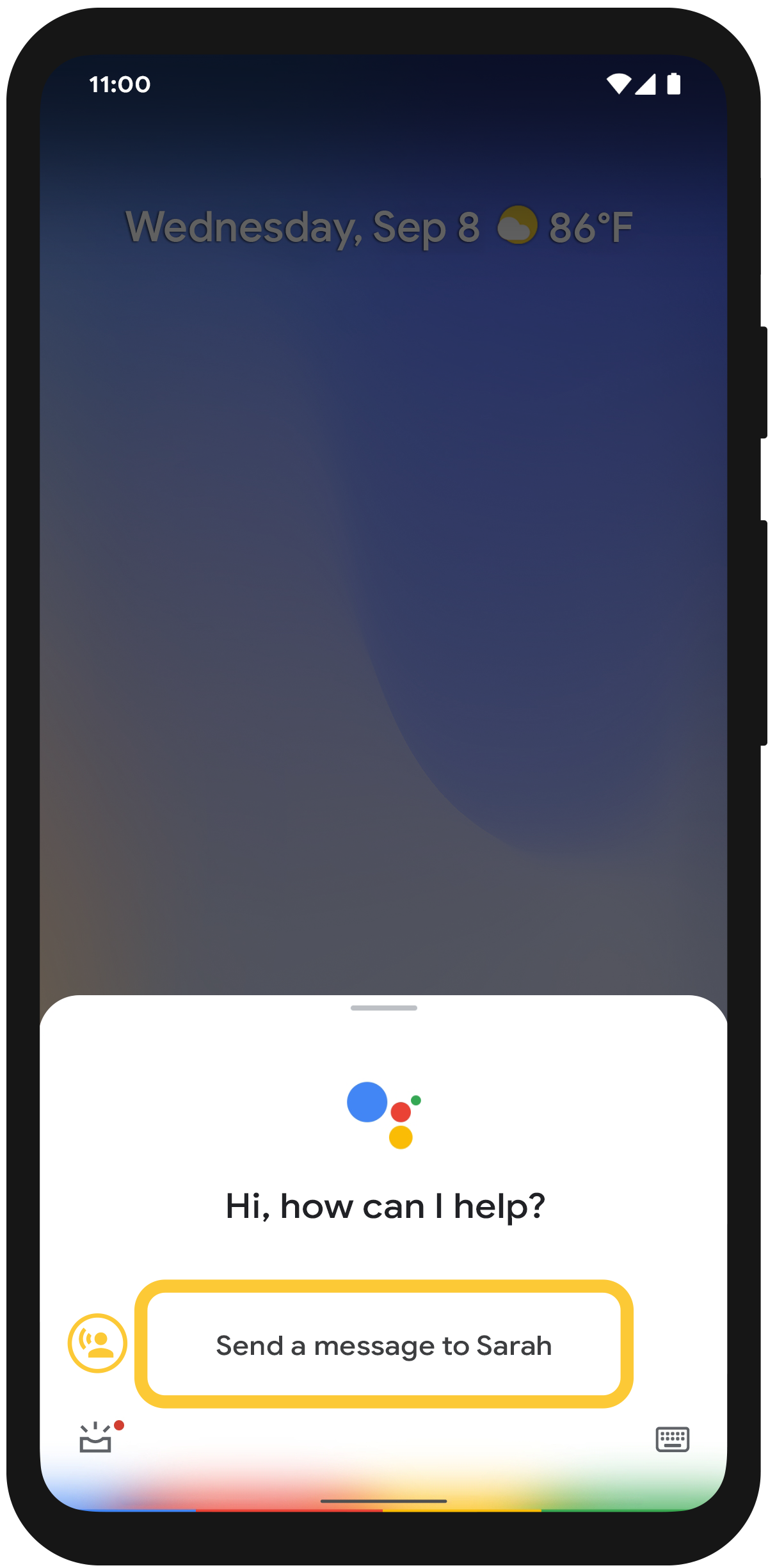Tap the Google Assistant logo to speak

[383, 1114]
